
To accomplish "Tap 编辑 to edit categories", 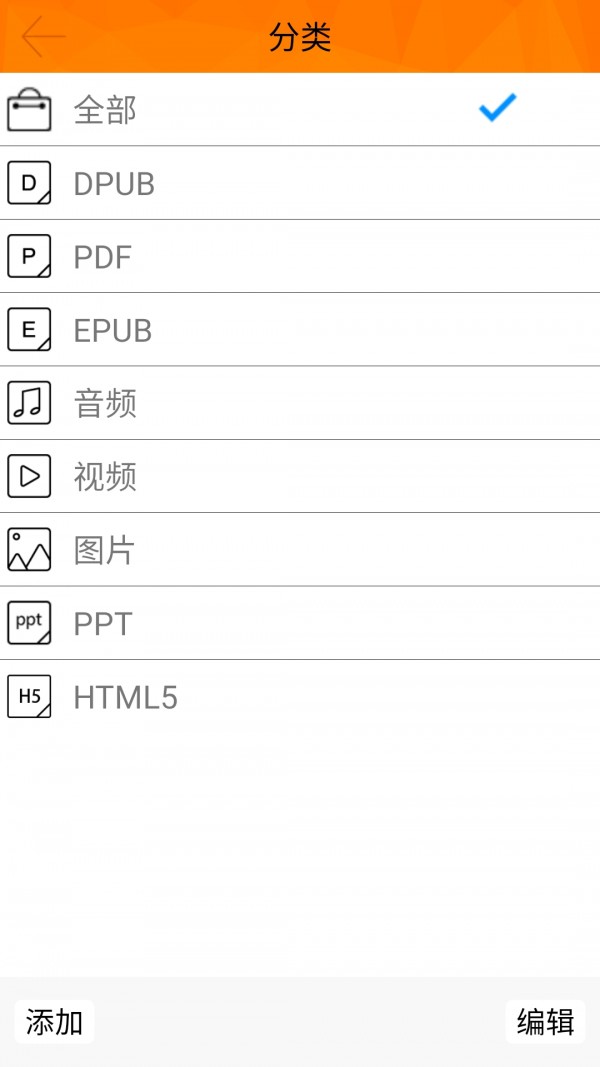I will pyautogui.click(x=545, y=1022).
